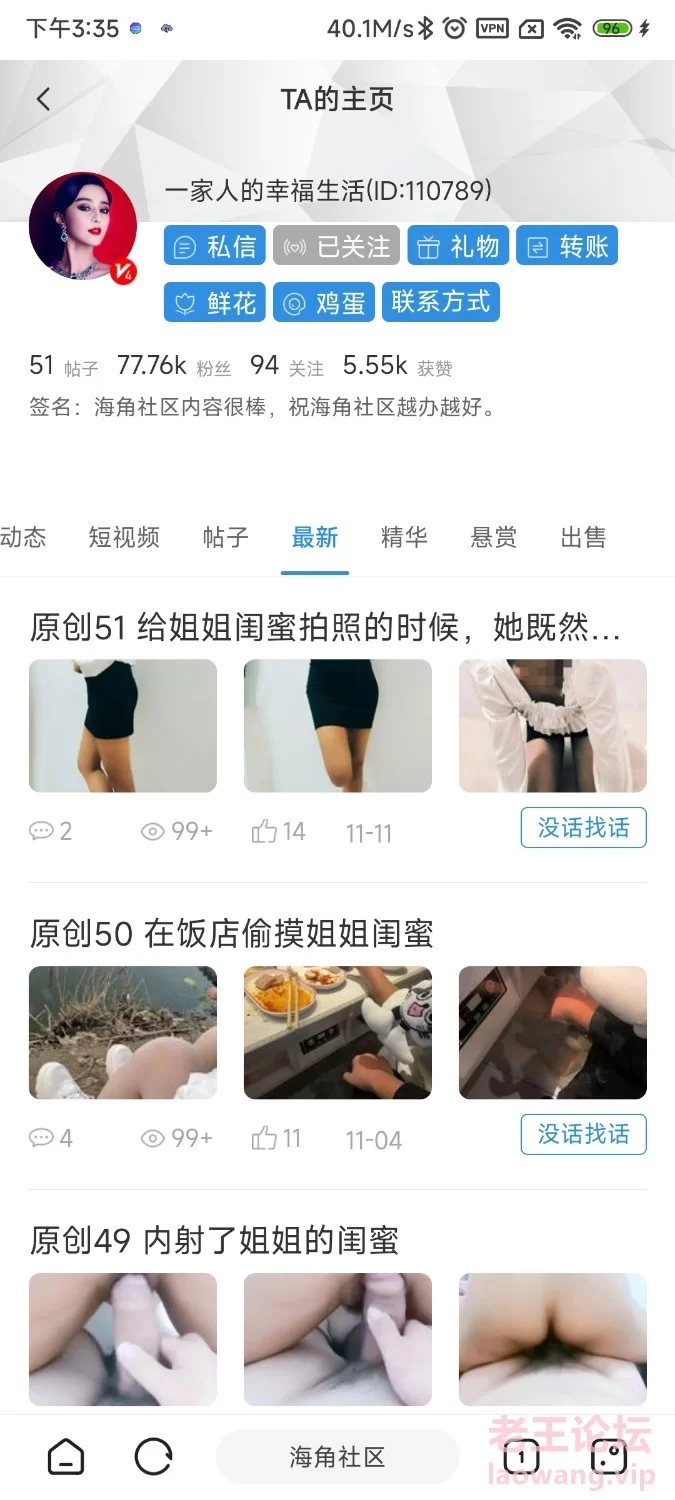Screen dimensions: 675x1500
Task: Reload the page with the refresh icon
Action: 153,1457
